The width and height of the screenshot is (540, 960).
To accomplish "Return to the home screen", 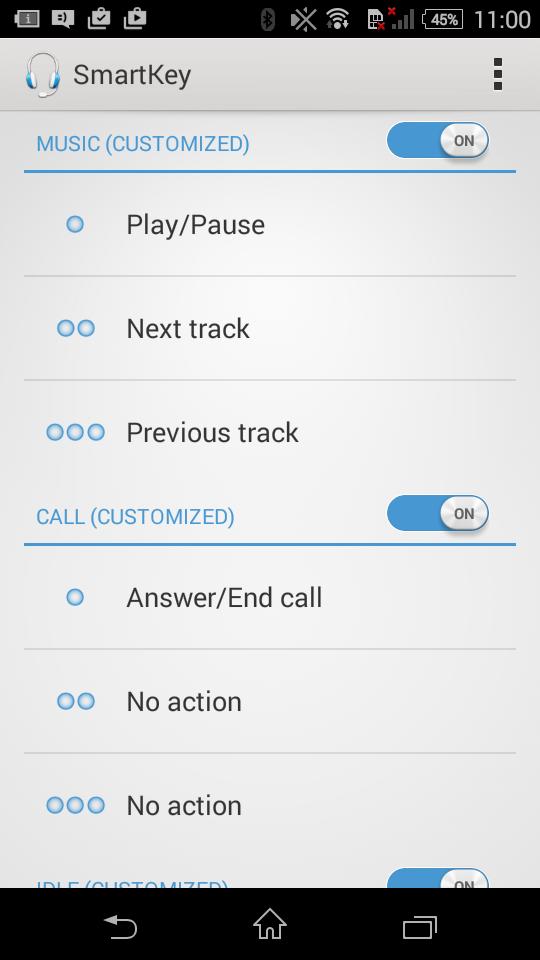I will coord(270,924).
